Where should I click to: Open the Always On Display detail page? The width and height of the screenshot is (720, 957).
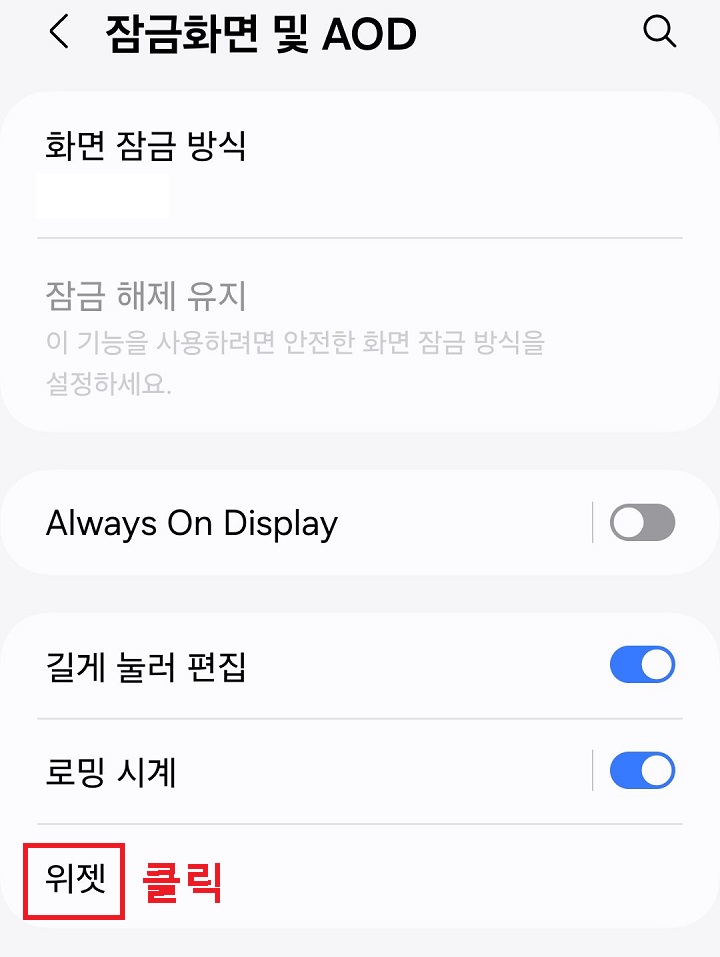click(190, 522)
